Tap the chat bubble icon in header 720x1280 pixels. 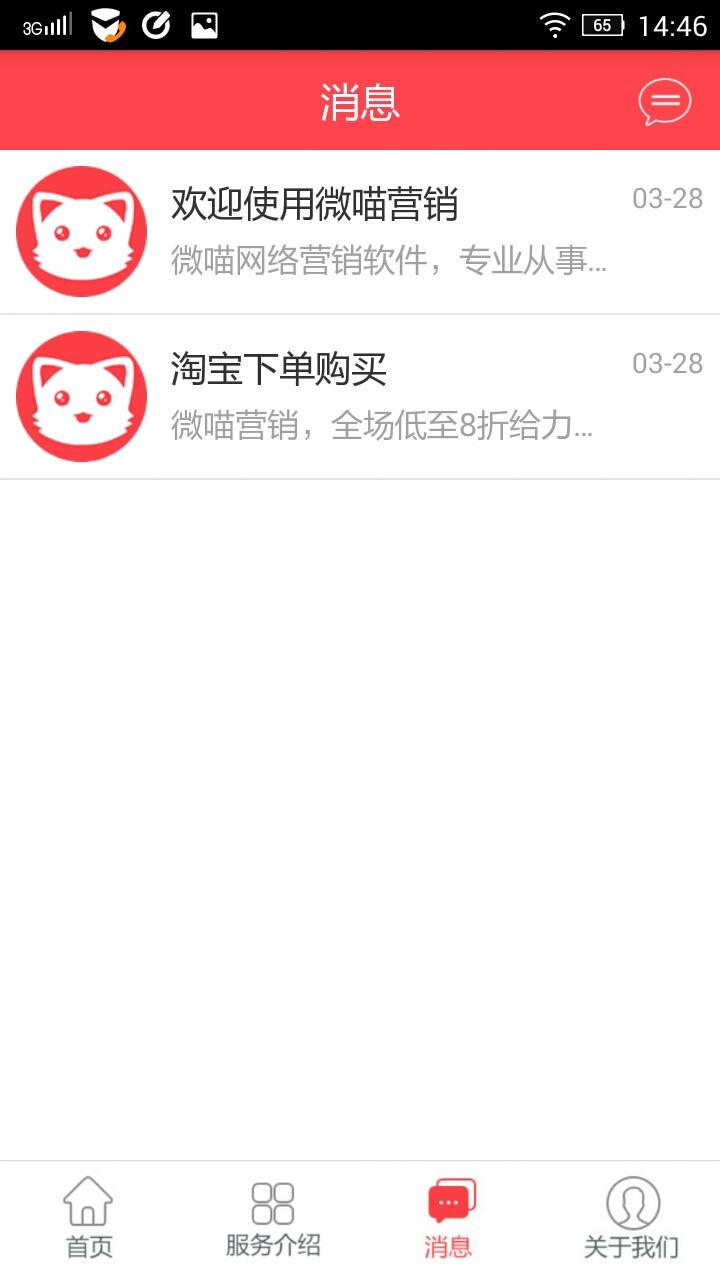click(x=664, y=101)
